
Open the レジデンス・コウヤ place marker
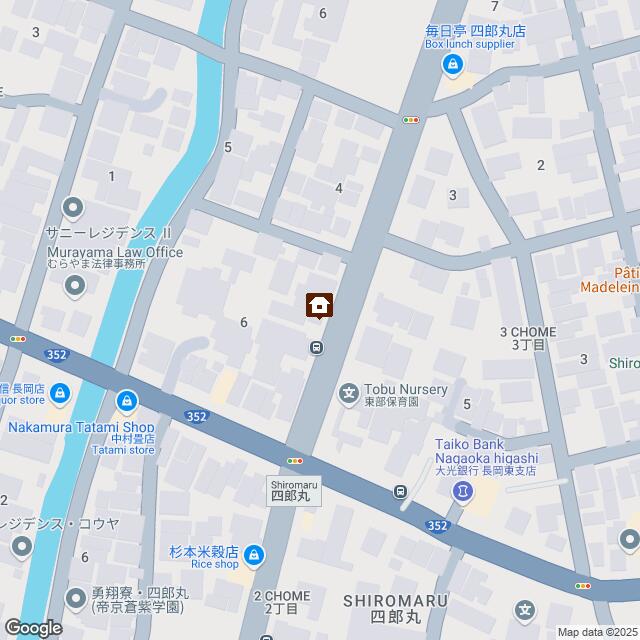[23, 547]
